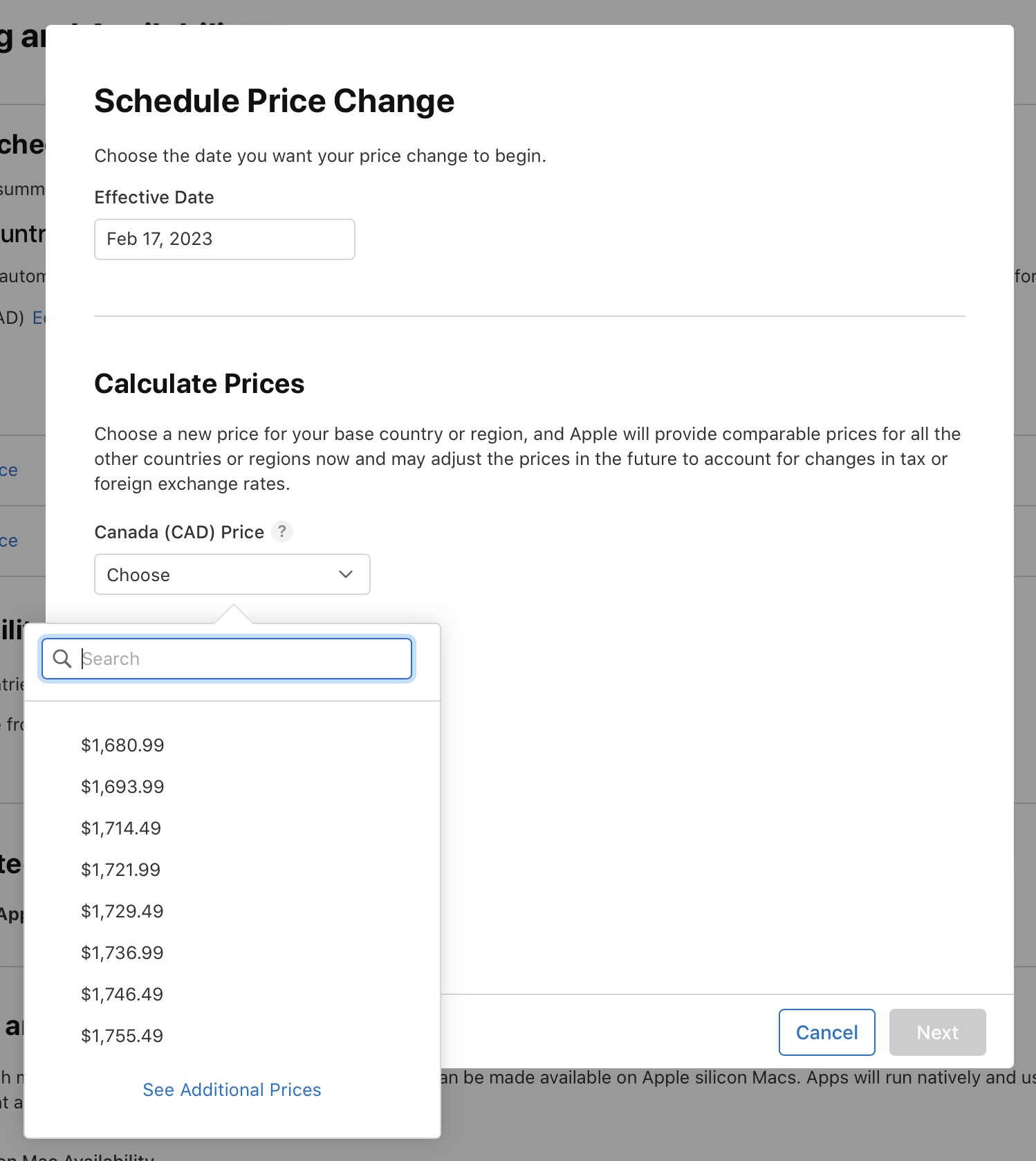This screenshot has width=1036, height=1161.
Task: Click the help icon beside Canada (CAD) Price
Action: 282,531
